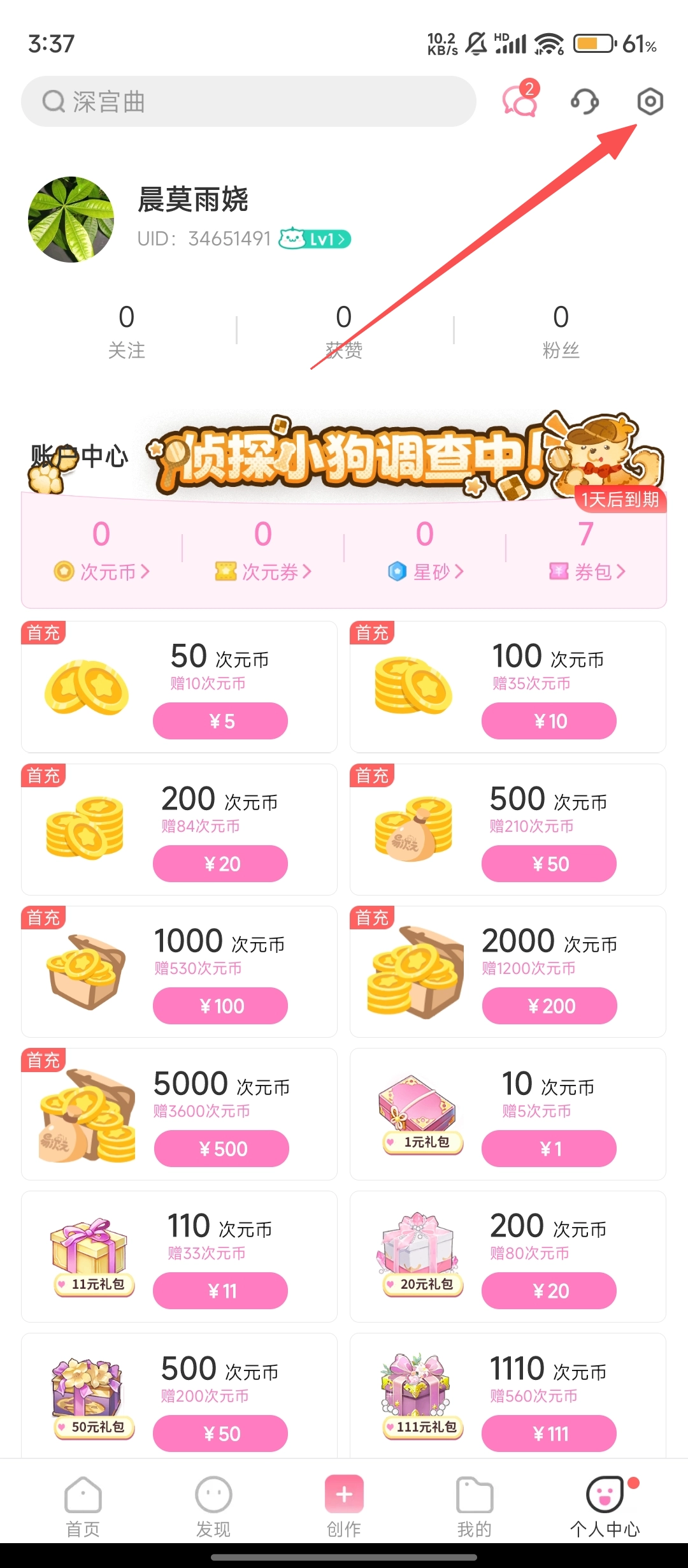The image size is (688, 1568).
Task: Open the settings gear icon
Action: 650,101
